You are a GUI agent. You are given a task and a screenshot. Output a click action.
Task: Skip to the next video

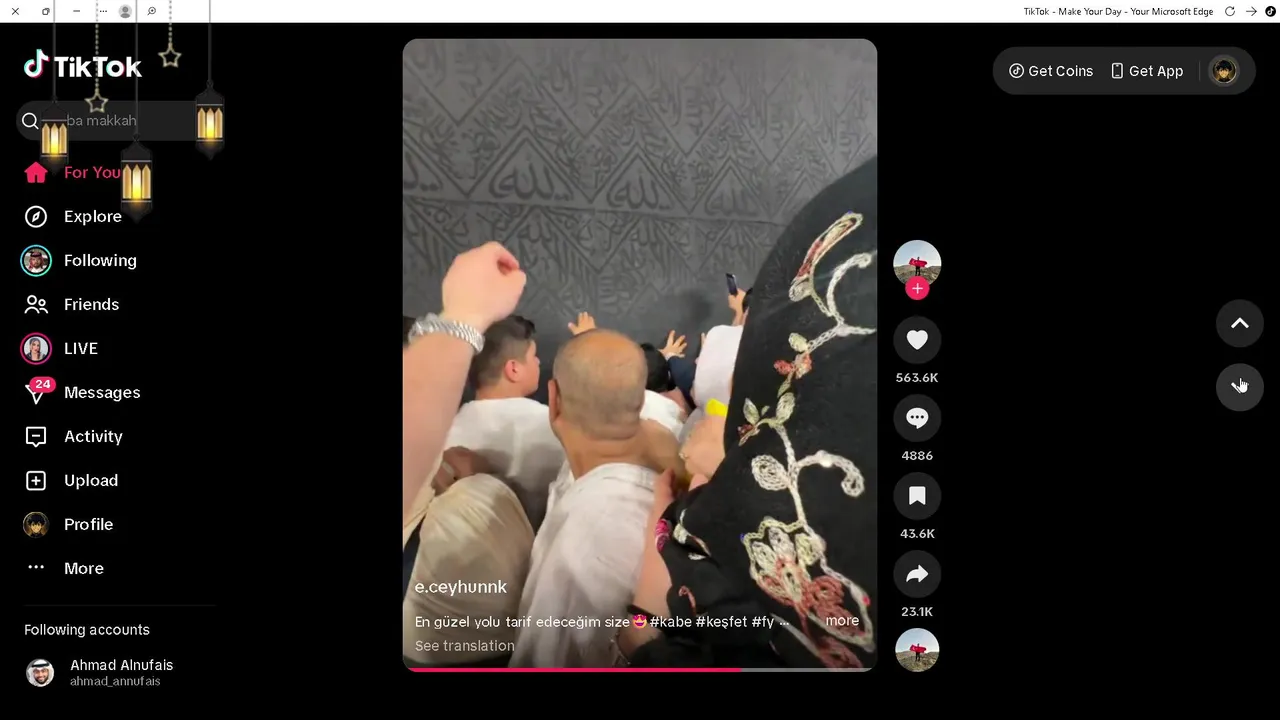pyautogui.click(x=1239, y=386)
